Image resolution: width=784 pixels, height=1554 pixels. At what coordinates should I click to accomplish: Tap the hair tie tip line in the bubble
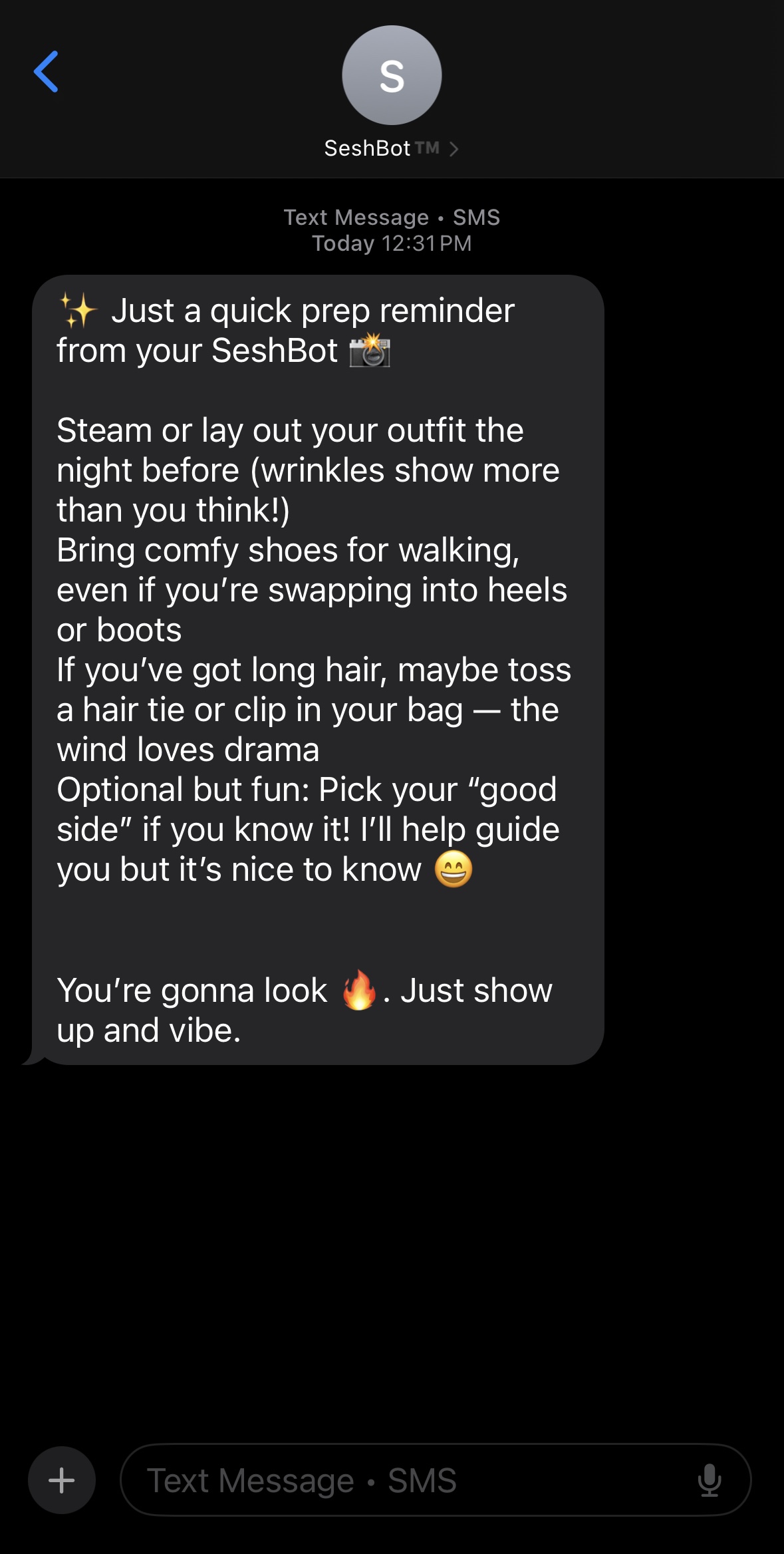[313, 709]
